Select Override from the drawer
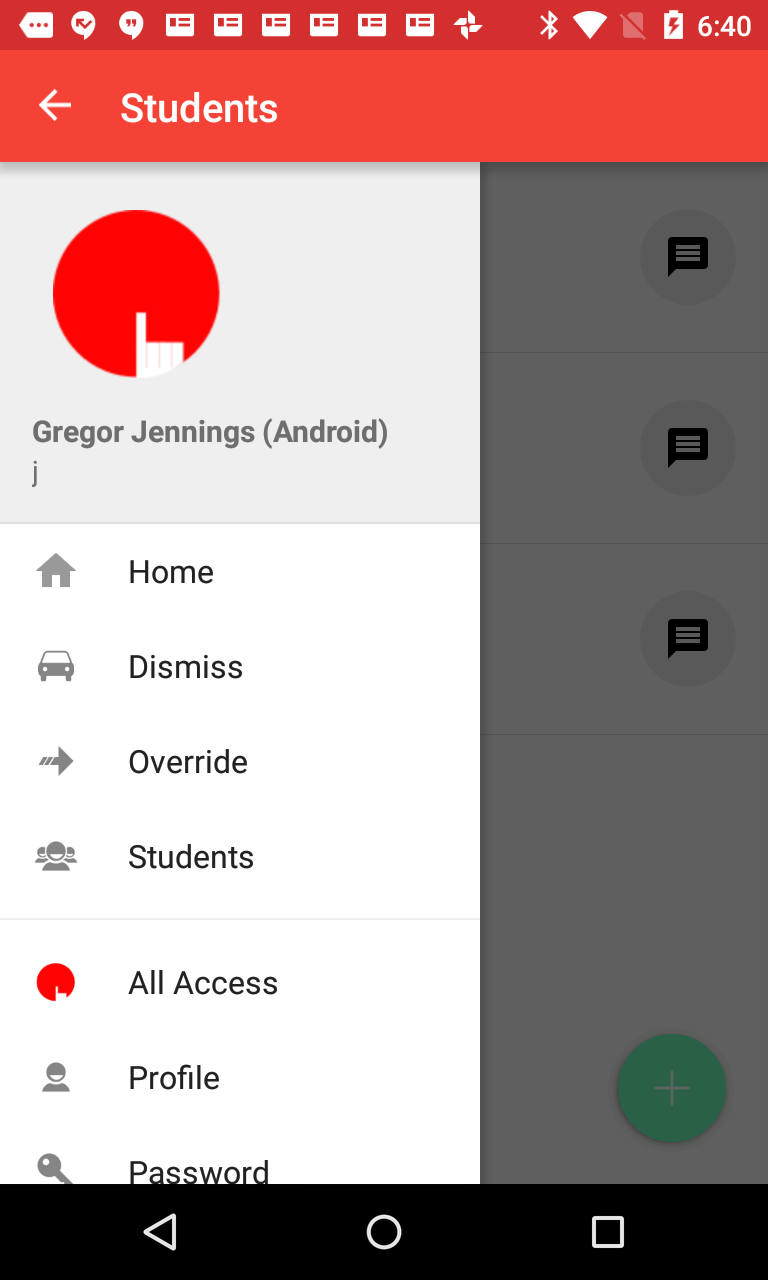 [x=188, y=762]
